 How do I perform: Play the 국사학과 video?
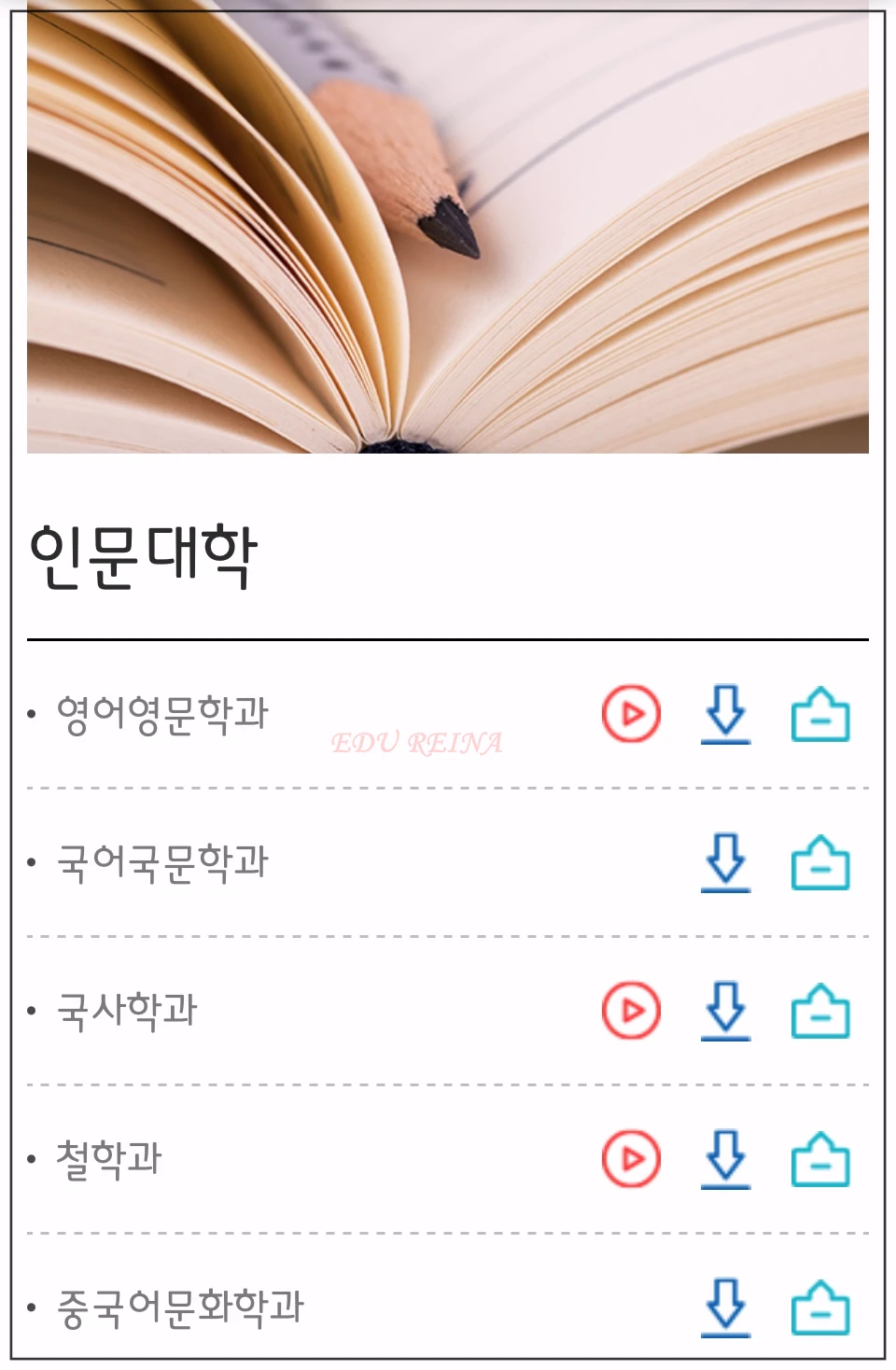pyautogui.click(x=632, y=1010)
